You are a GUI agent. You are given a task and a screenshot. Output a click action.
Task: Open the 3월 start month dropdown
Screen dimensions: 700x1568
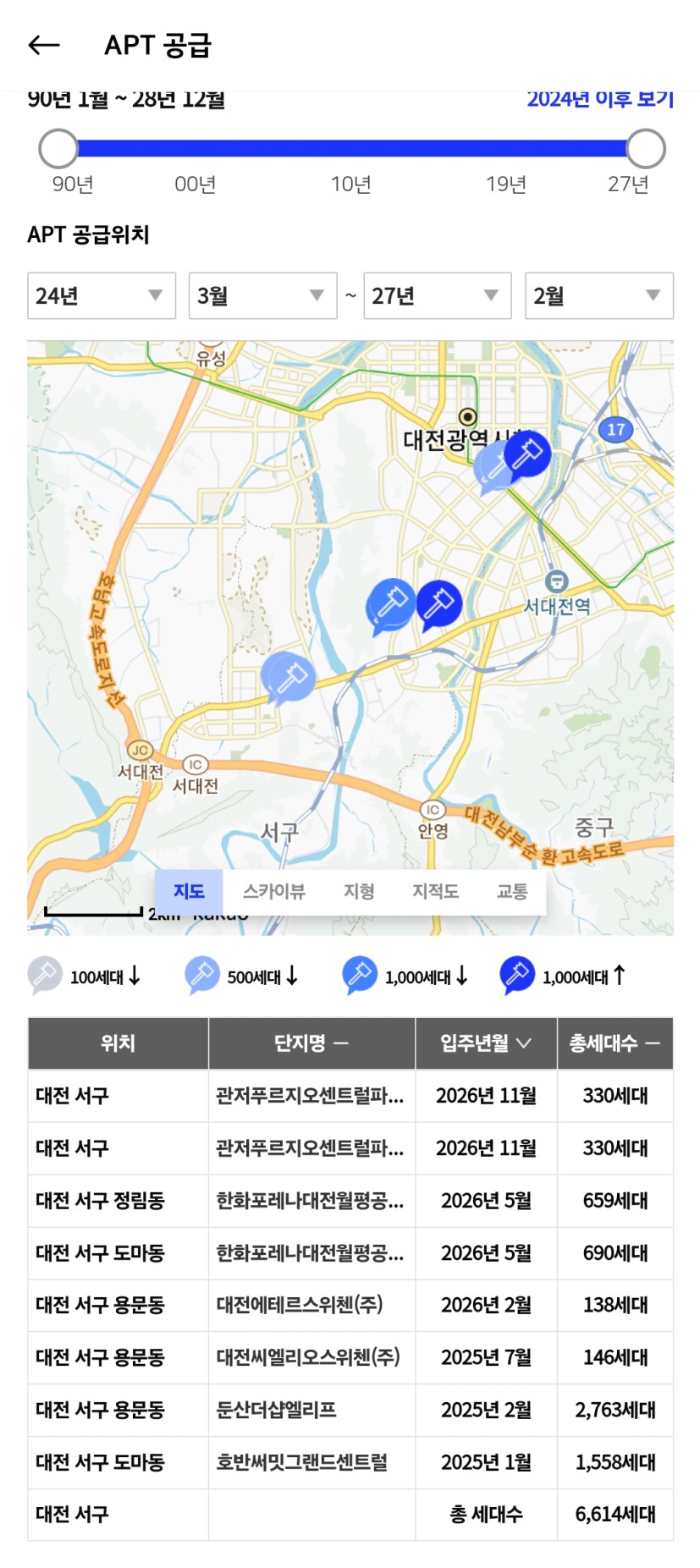[x=262, y=295]
